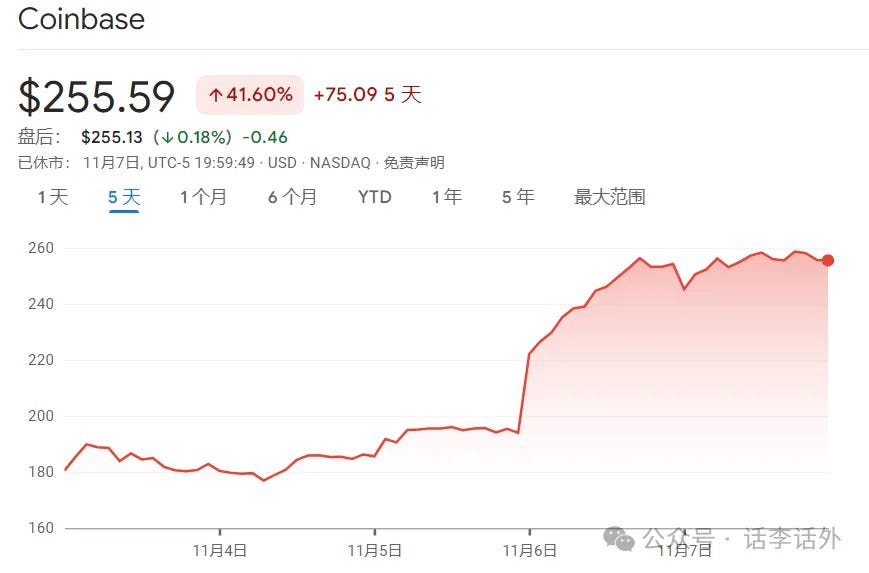Screen dimensions: 869x573
Task: View the 1年 price history
Action: [x=446, y=197]
